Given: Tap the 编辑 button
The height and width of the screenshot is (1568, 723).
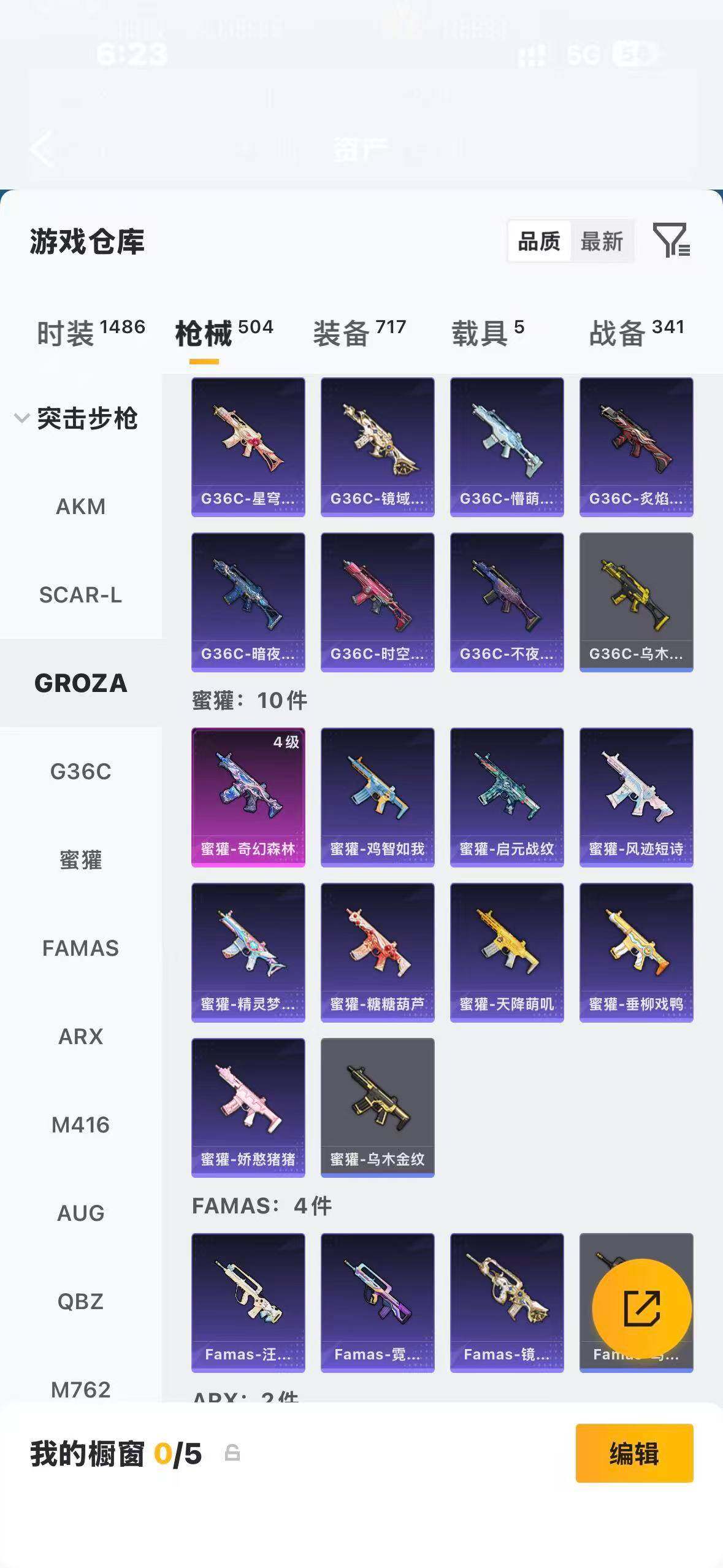Looking at the screenshot, I should coord(634,1453).
